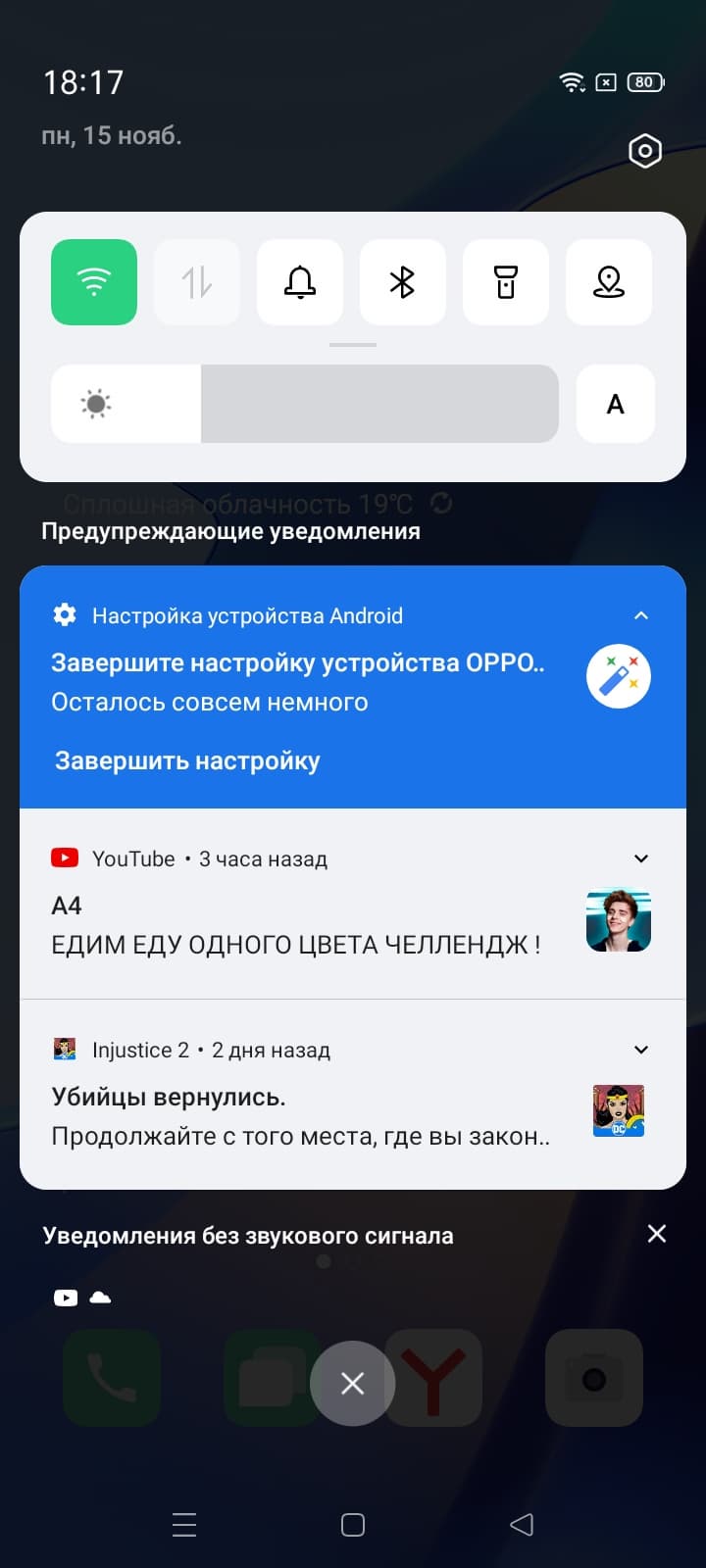Viewport: 706px width, 1568px height.
Task: Switch on the flashlight
Action: [506, 282]
